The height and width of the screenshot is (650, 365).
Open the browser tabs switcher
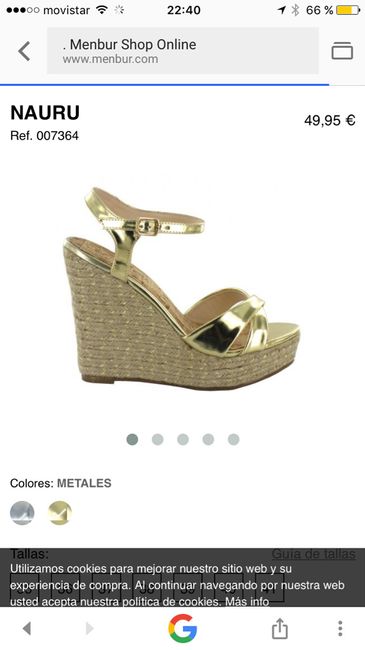[342, 51]
